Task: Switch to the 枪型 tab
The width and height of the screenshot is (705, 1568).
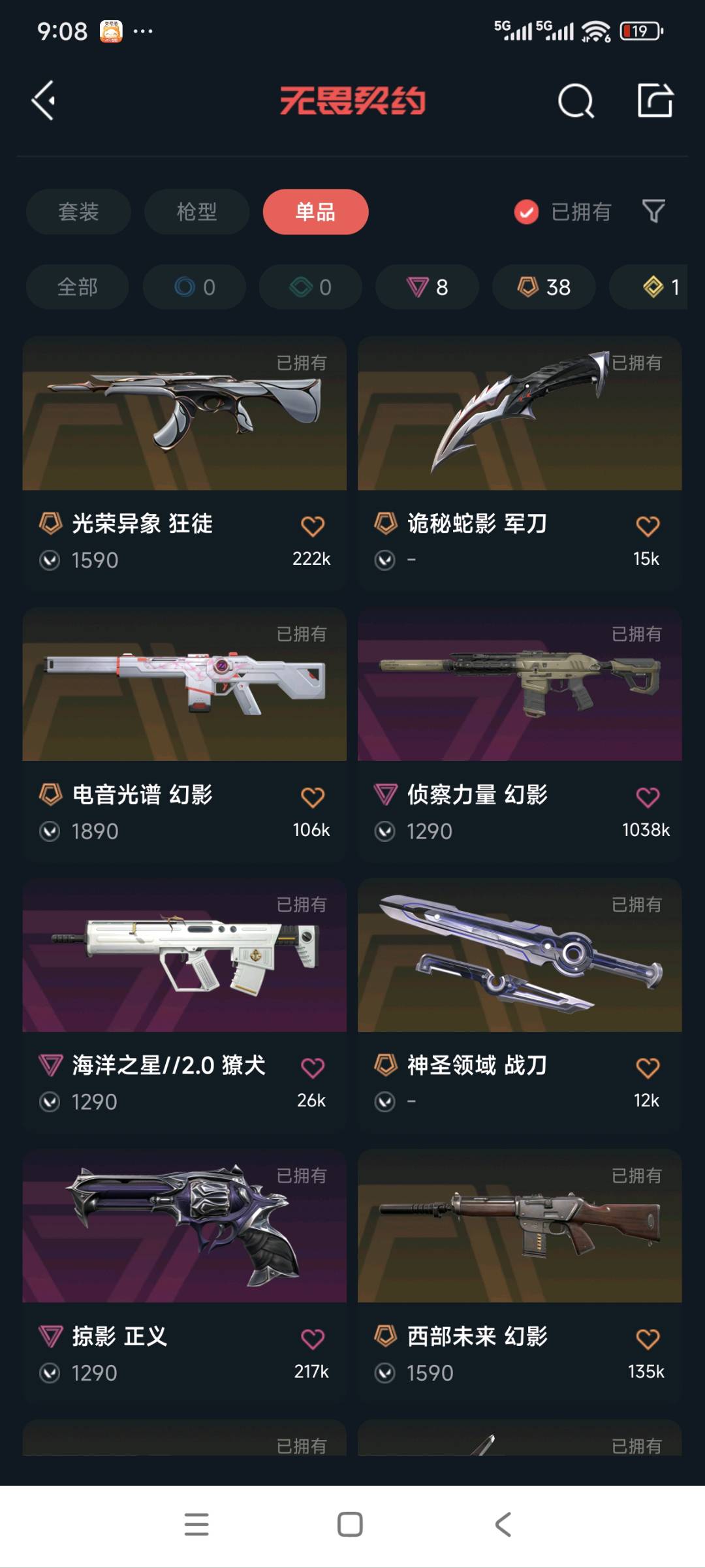Action: coord(196,212)
